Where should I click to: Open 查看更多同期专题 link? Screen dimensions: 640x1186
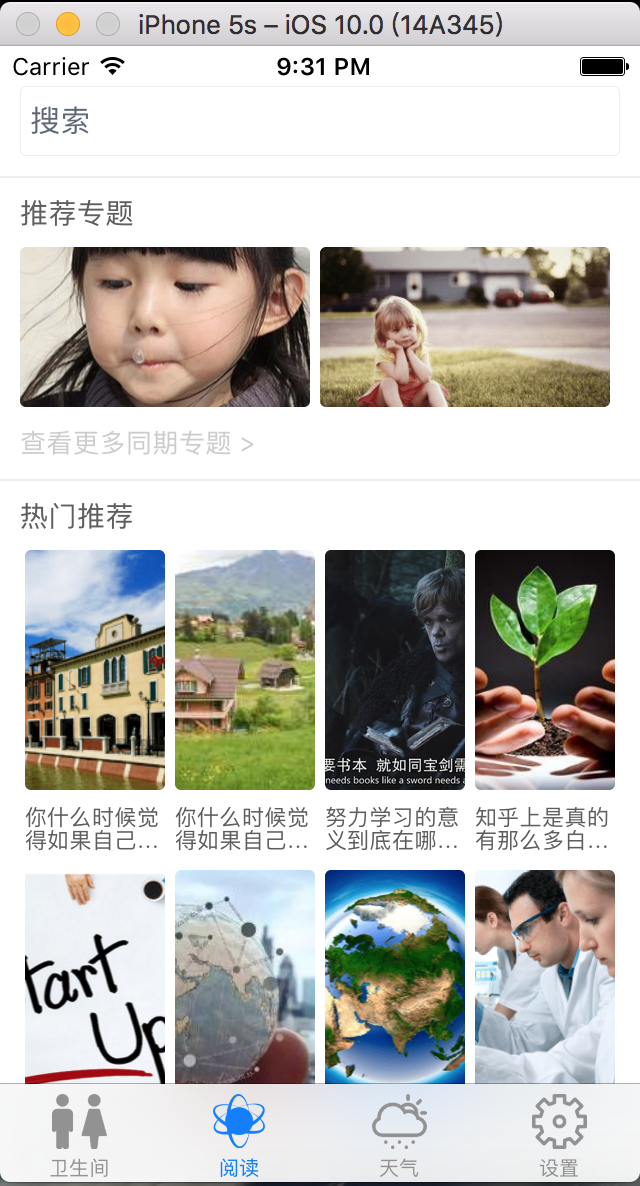(137, 443)
